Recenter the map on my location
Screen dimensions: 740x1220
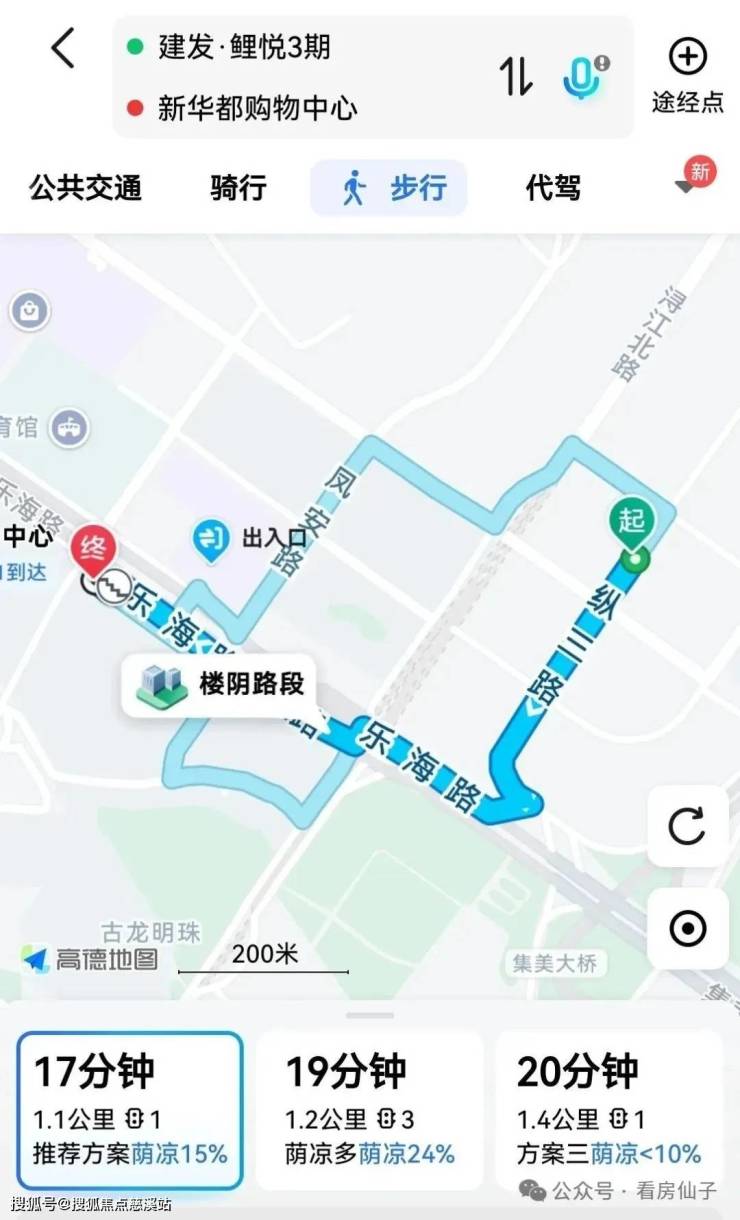tap(687, 929)
